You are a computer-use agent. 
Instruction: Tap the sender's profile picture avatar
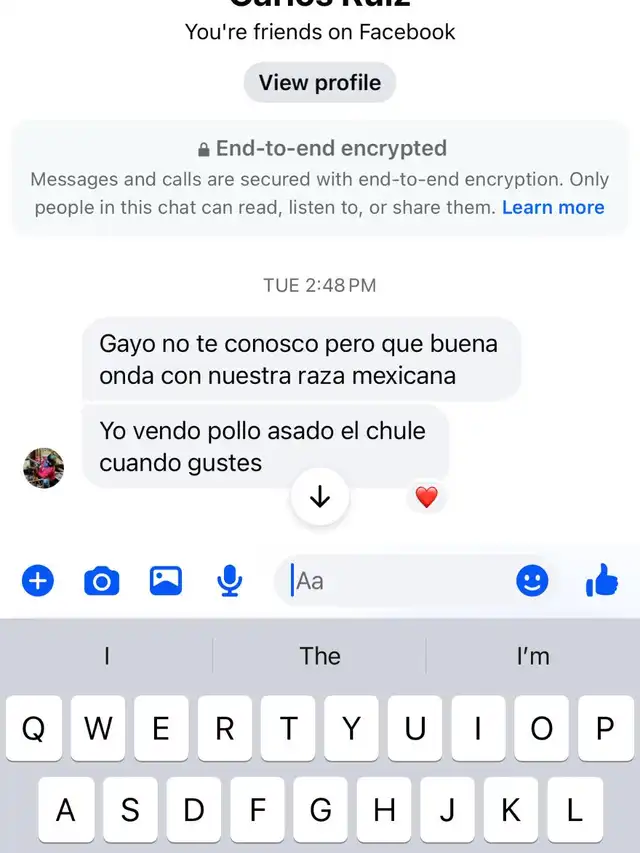pyautogui.click(x=44, y=467)
